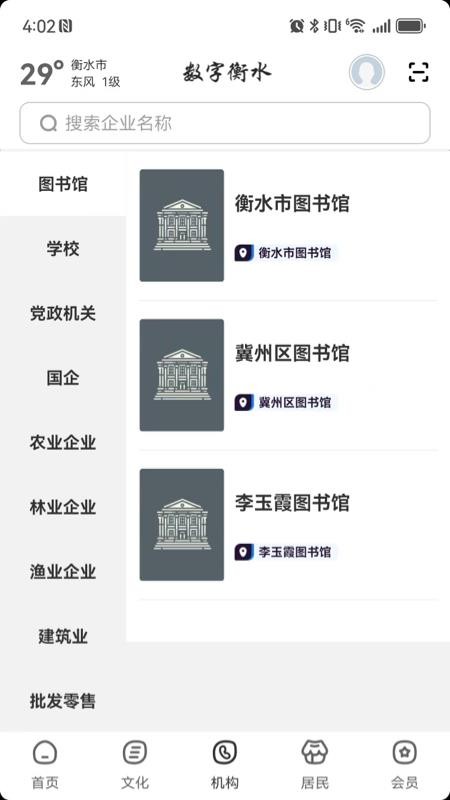The image size is (450, 800).
Task: Open the QR scan icon
Action: pyautogui.click(x=418, y=72)
